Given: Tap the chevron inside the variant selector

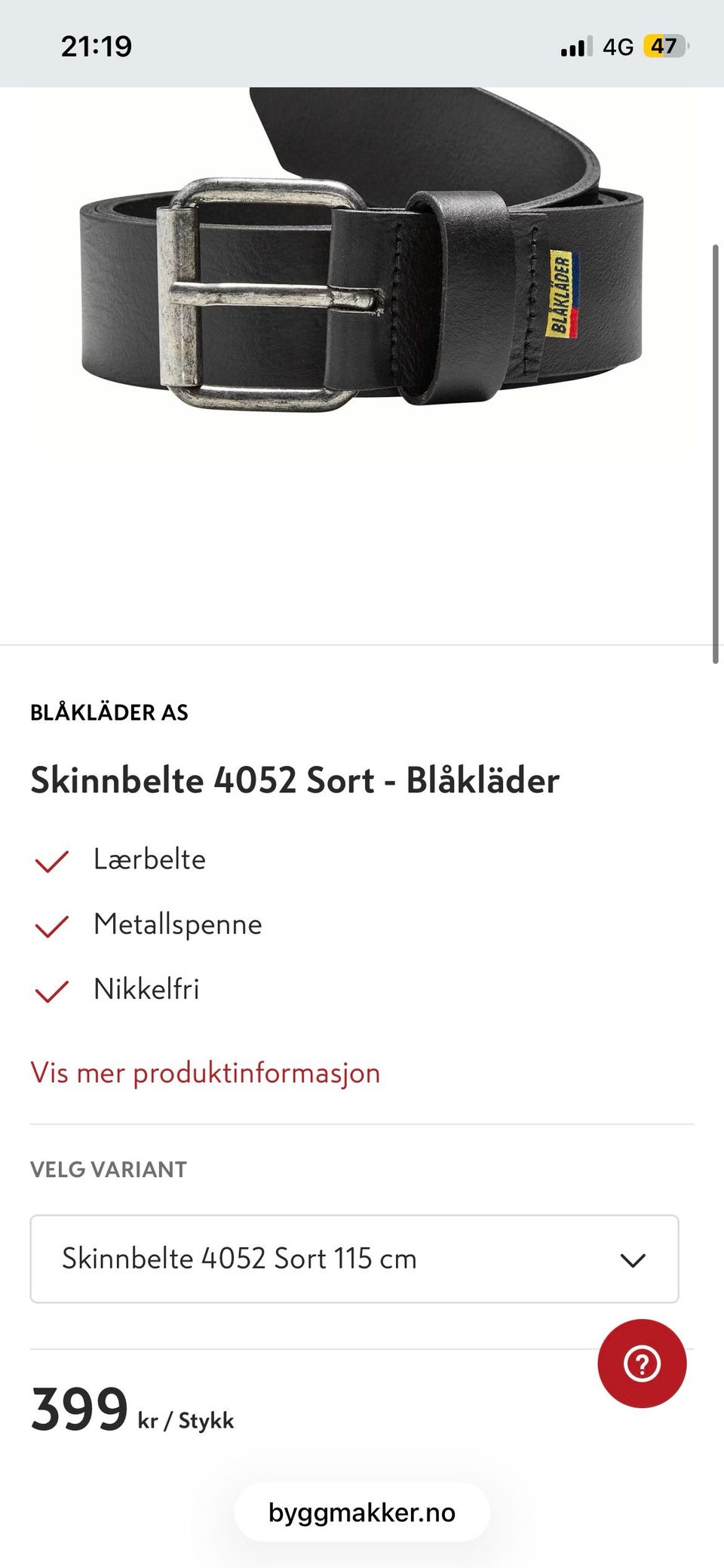Looking at the screenshot, I should point(636,1258).
